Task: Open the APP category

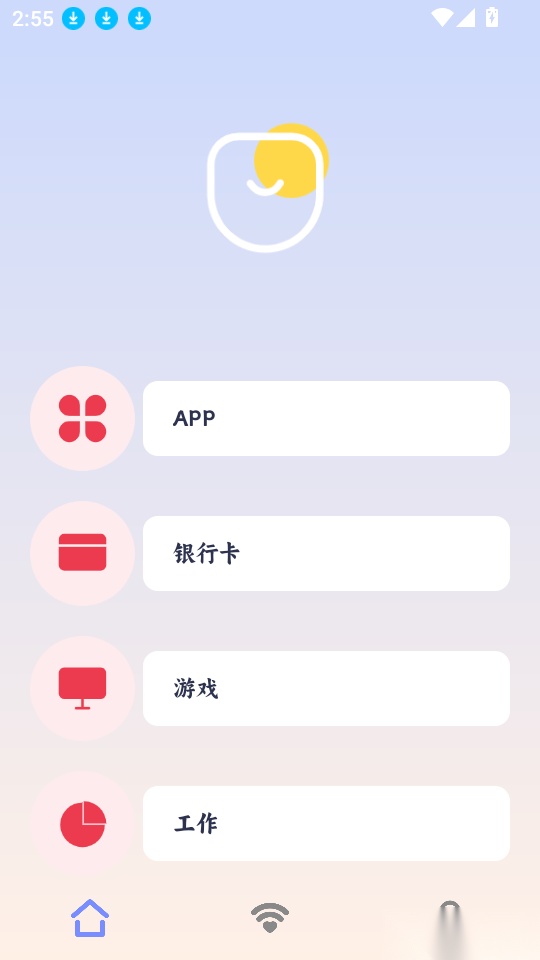Action: point(326,418)
